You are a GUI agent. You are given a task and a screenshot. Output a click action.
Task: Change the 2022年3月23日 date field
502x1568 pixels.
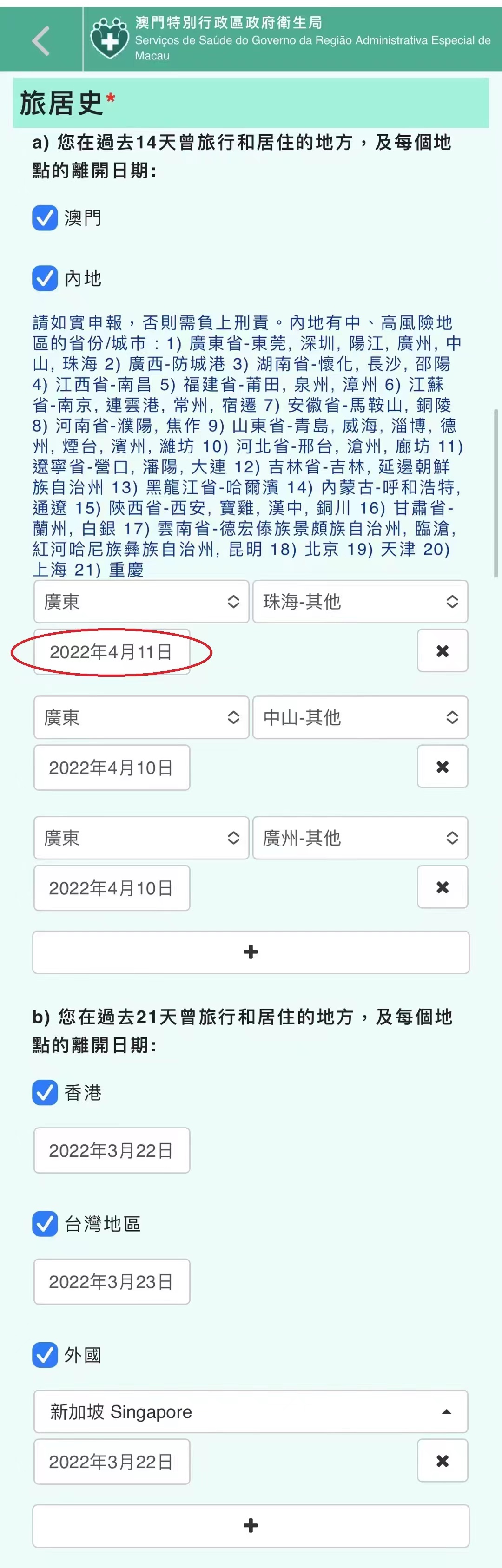tap(112, 1281)
